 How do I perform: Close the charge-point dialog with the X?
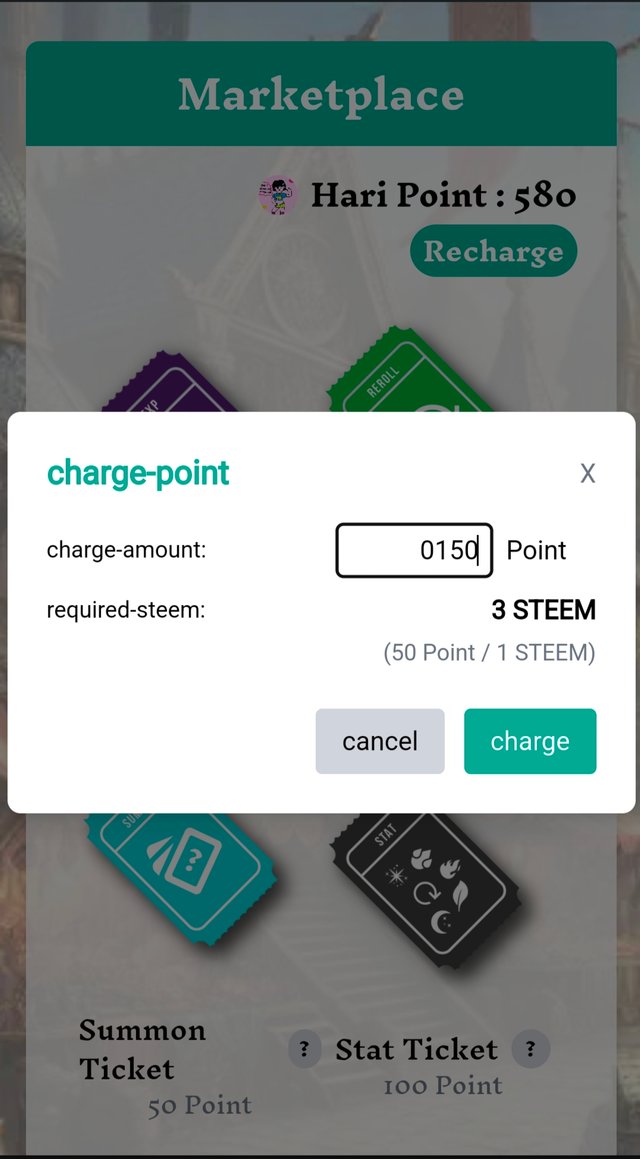point(588,474)
